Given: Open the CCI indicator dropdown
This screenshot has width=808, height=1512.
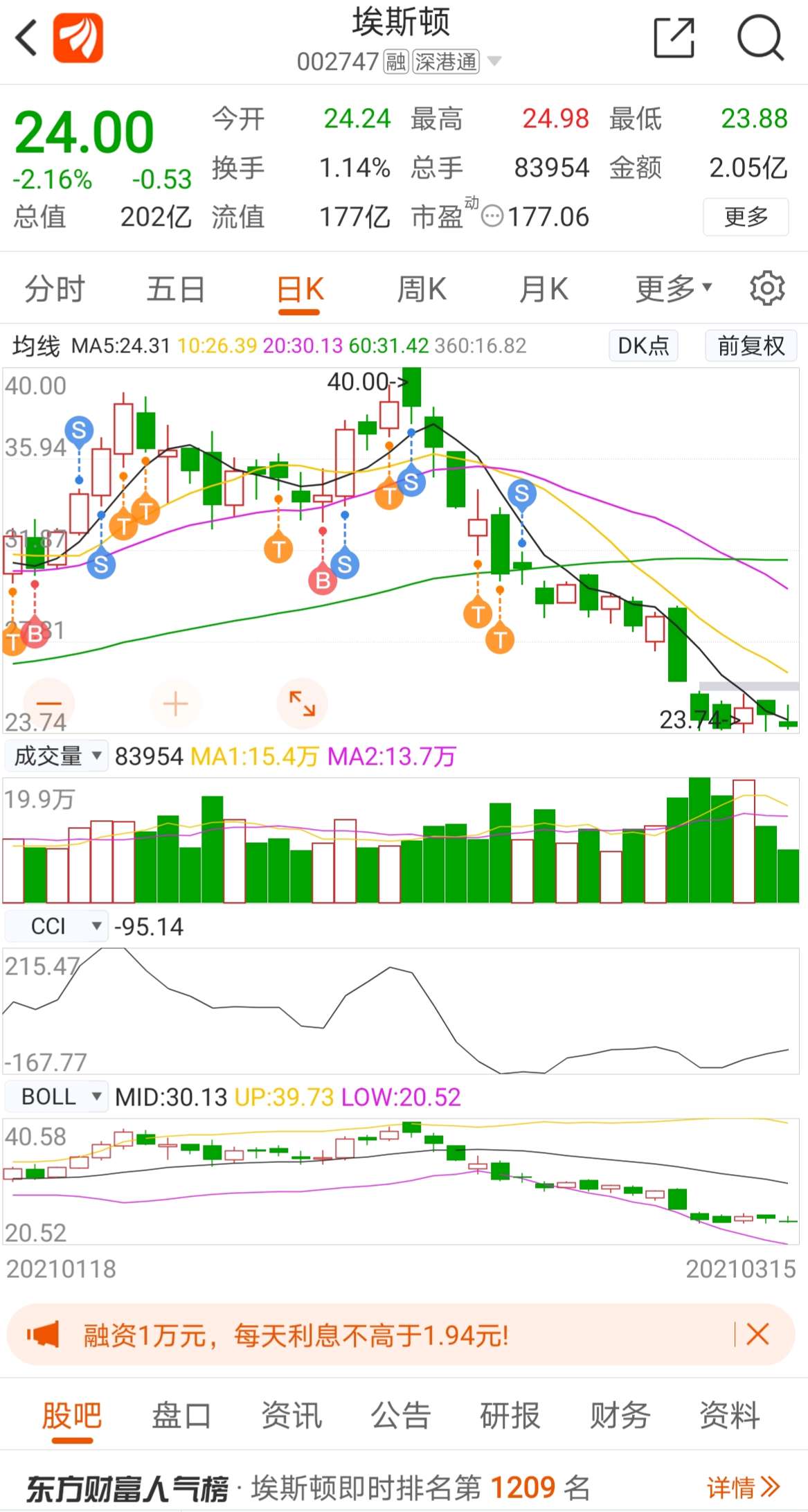Looking at the screenshot, I should (57, 926).
